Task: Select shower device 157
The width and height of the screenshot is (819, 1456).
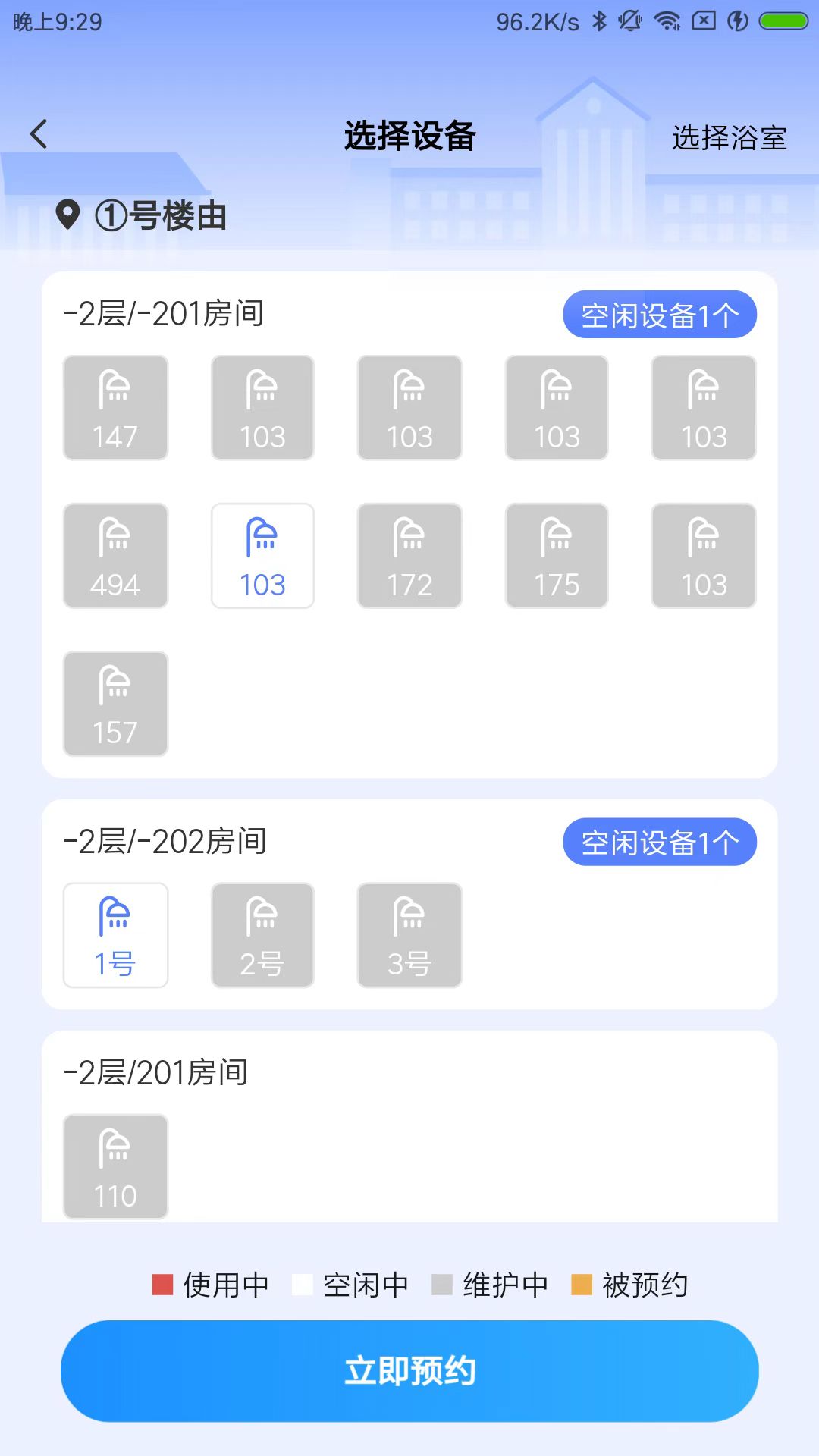Action: [x=115, y=703]
